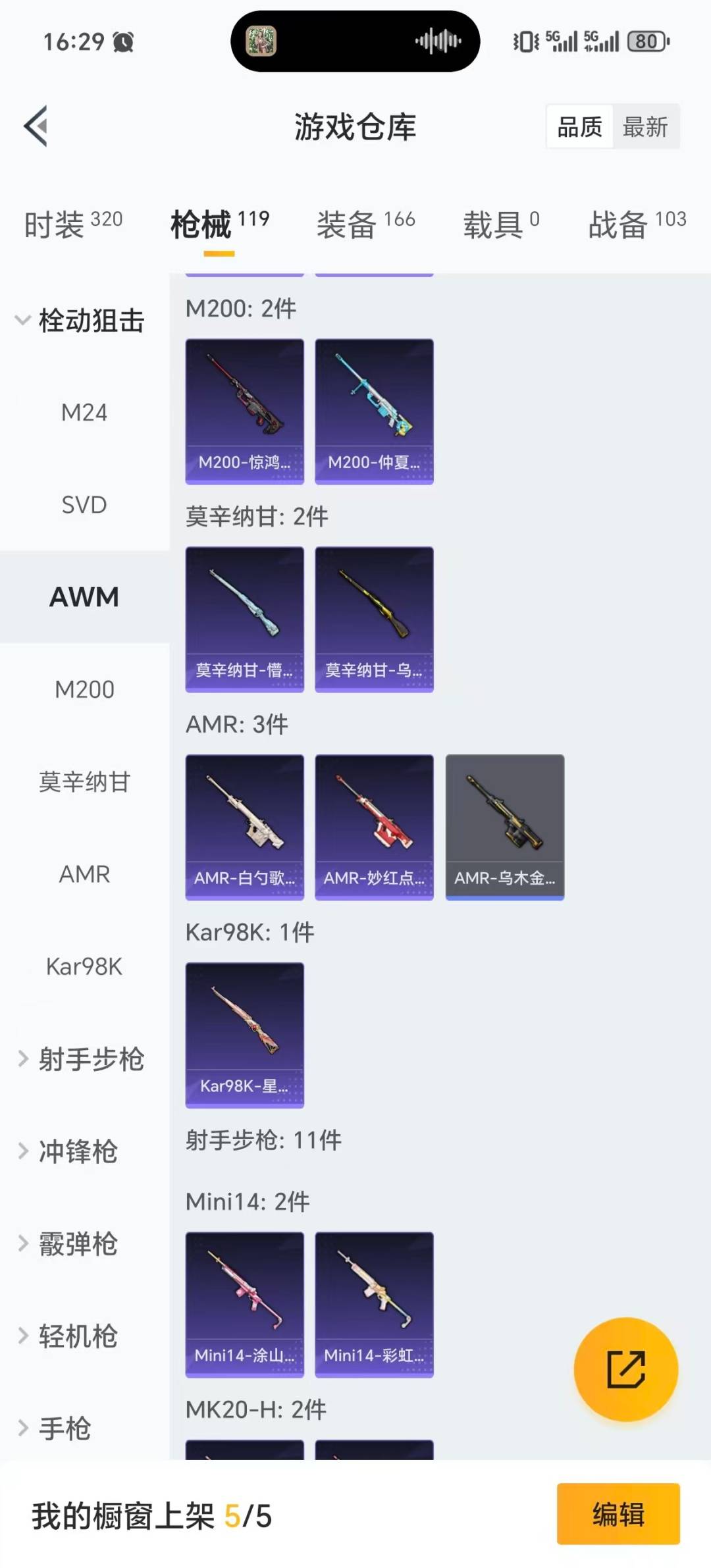Select M24 in the sidebar

[84, 412]
